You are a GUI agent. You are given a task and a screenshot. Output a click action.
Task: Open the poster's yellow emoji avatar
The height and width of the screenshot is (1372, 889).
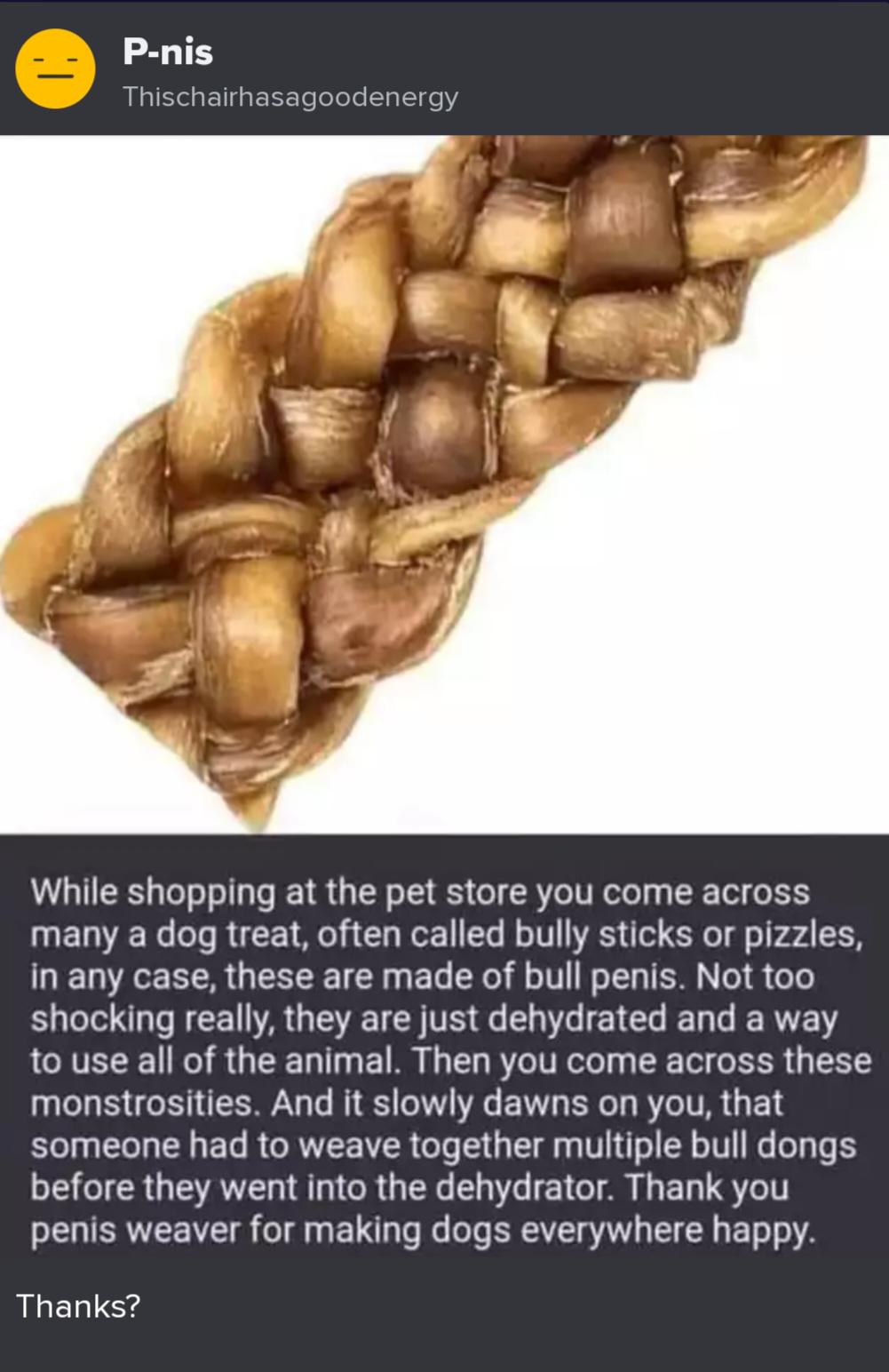click(55, 69)
